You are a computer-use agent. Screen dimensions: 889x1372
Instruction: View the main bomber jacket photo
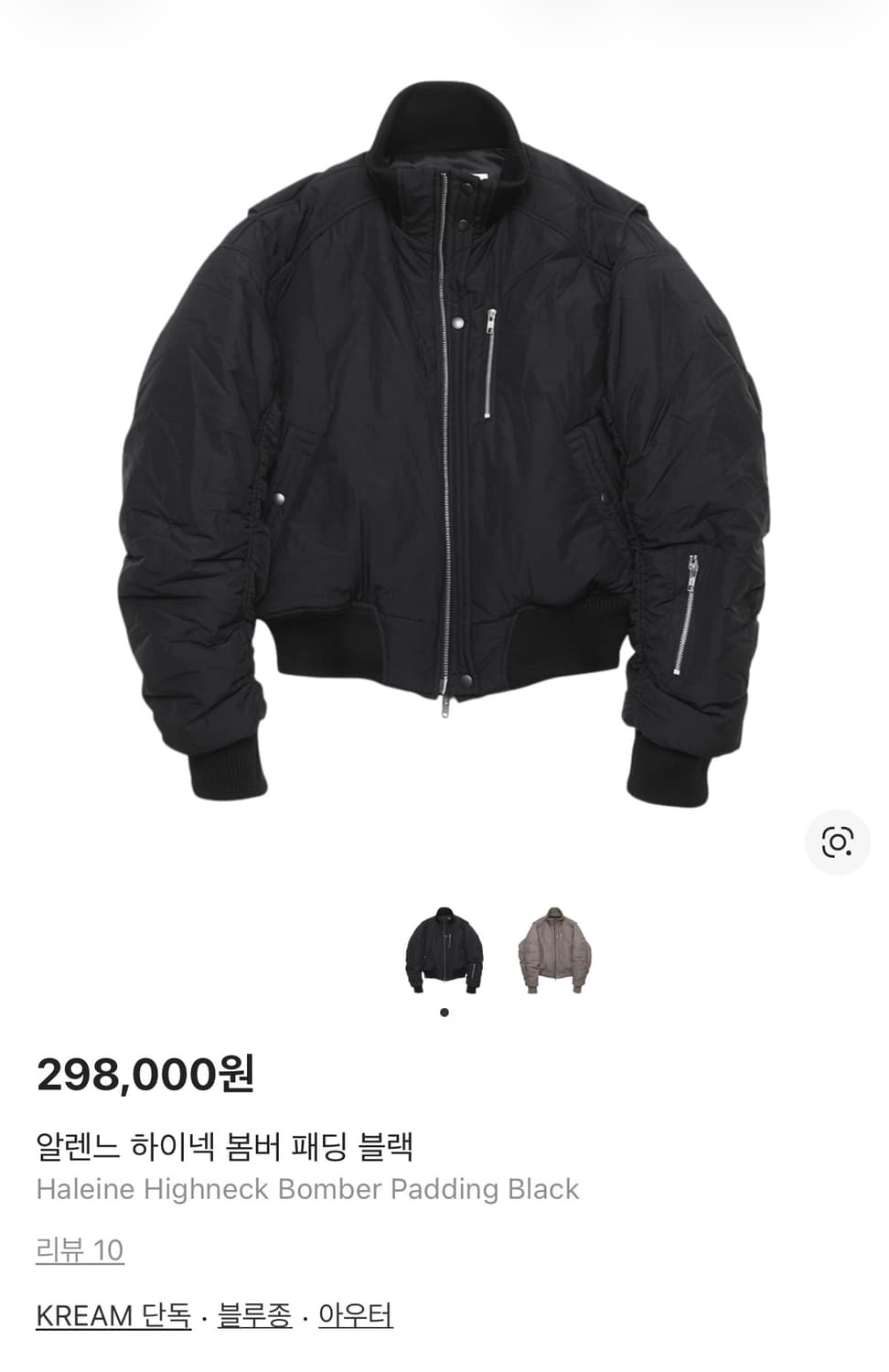(444, 439)
